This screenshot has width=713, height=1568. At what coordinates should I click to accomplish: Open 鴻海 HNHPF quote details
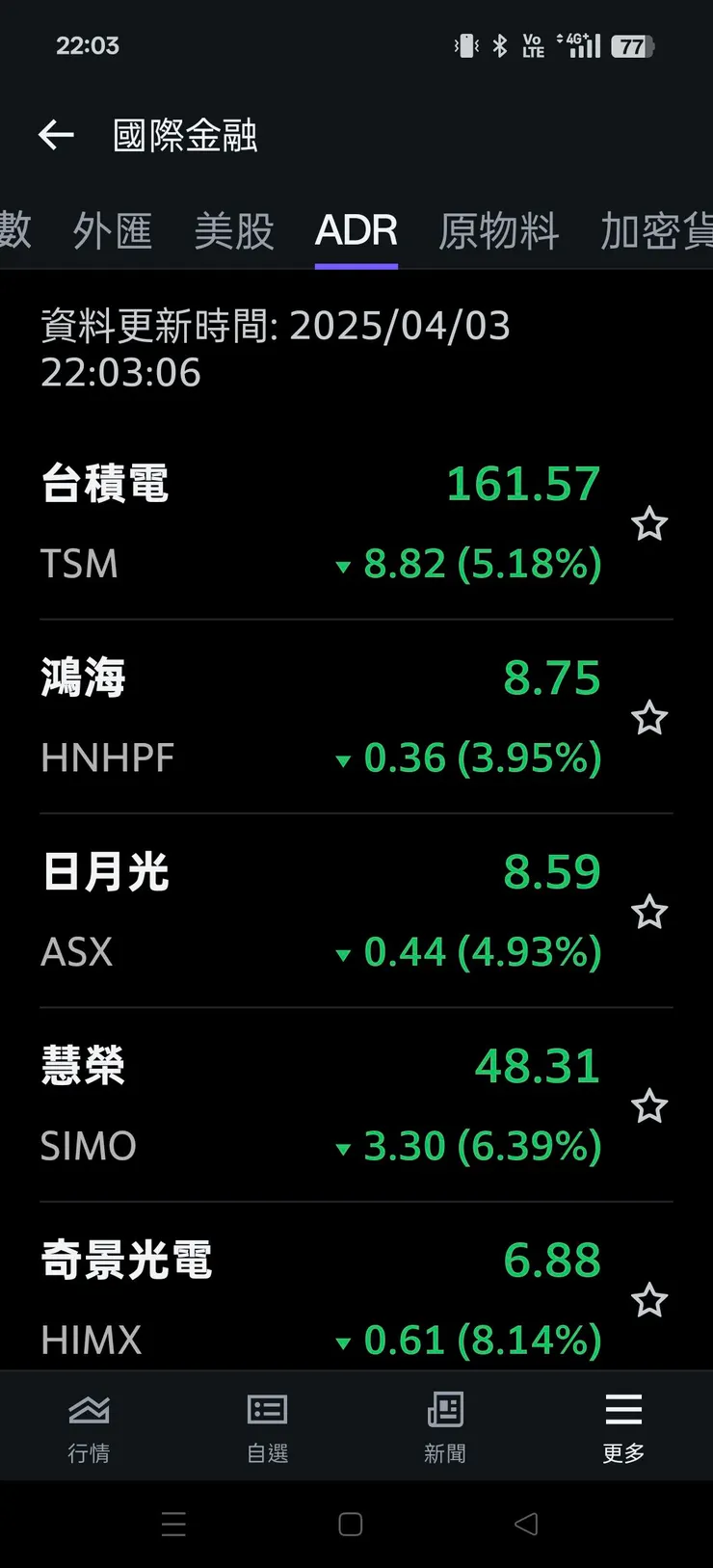pyautogui.click(x=318, y=718)
